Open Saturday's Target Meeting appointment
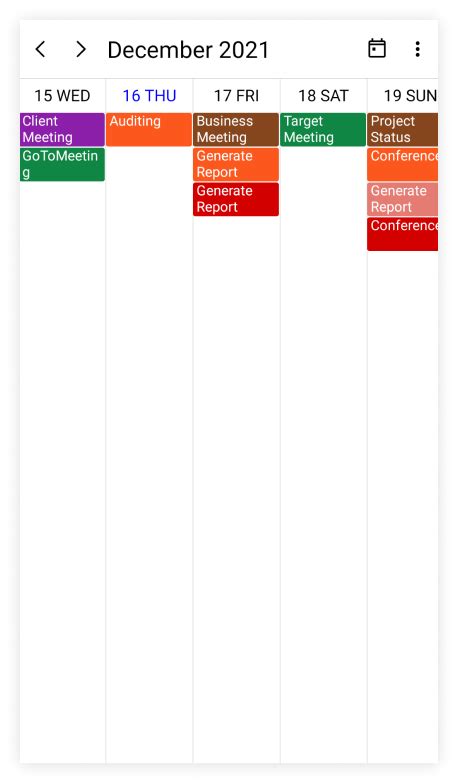 (x=323, y=129)
